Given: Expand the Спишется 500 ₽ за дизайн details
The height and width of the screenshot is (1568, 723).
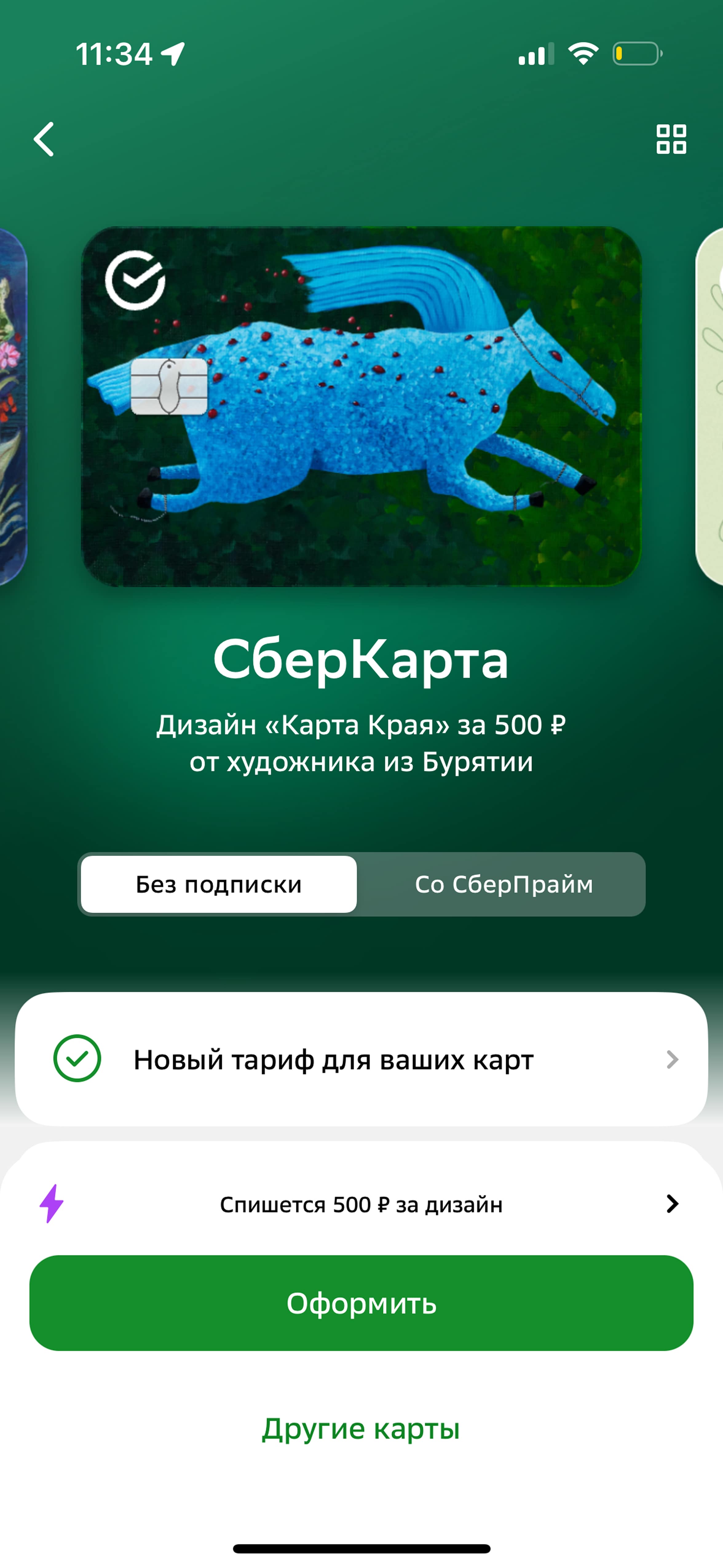Looking at the screenshot, I should 361,1204.
